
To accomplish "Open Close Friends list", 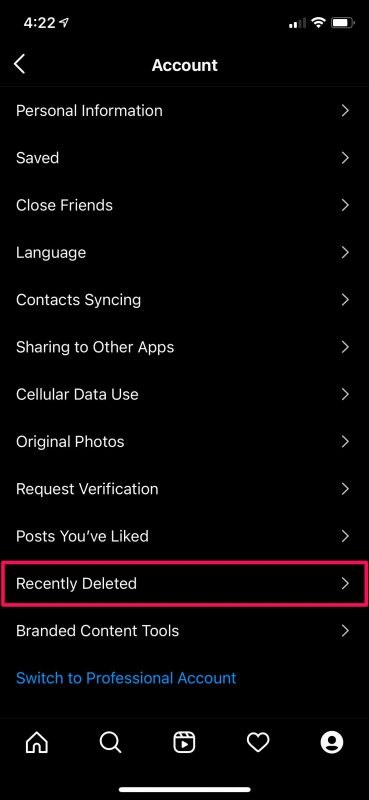I will pyautogui.click(x=184, y=205).
